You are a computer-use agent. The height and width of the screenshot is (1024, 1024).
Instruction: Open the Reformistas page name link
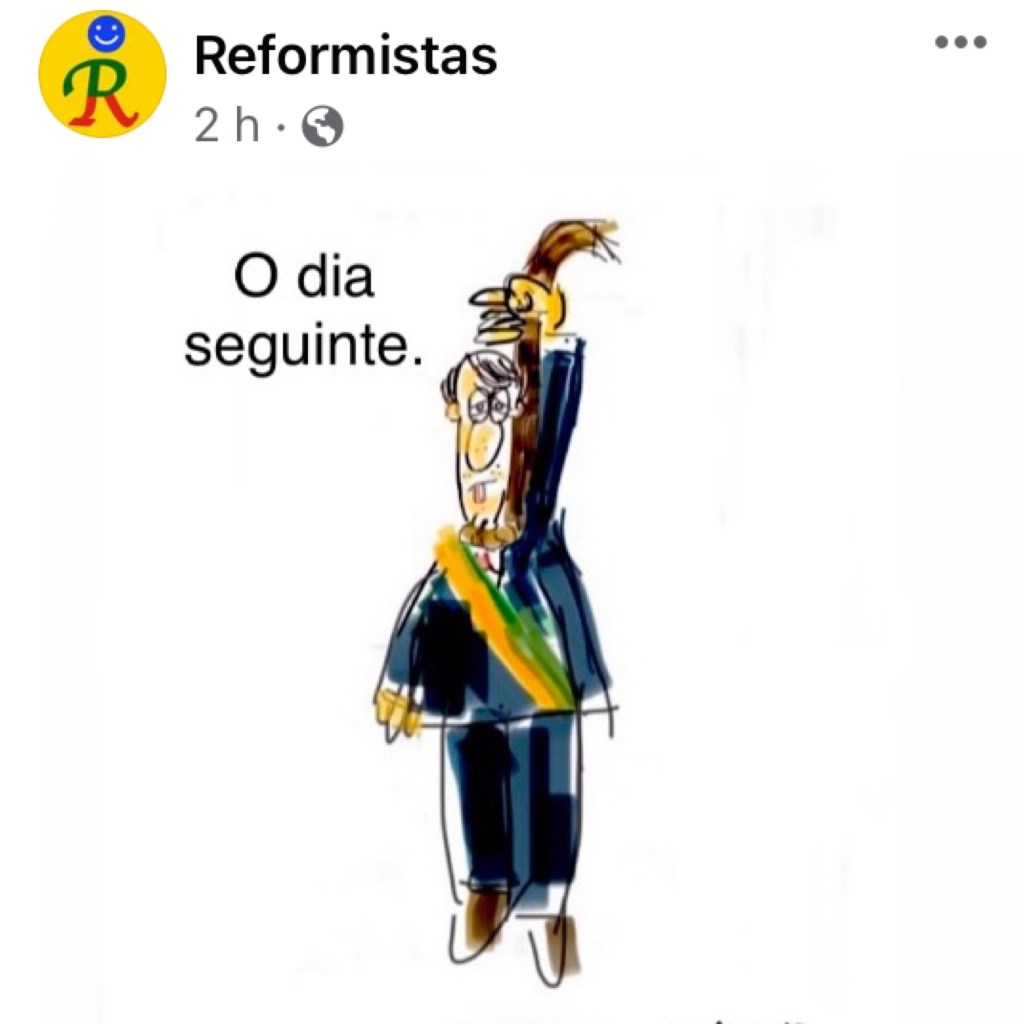[345, 56]
